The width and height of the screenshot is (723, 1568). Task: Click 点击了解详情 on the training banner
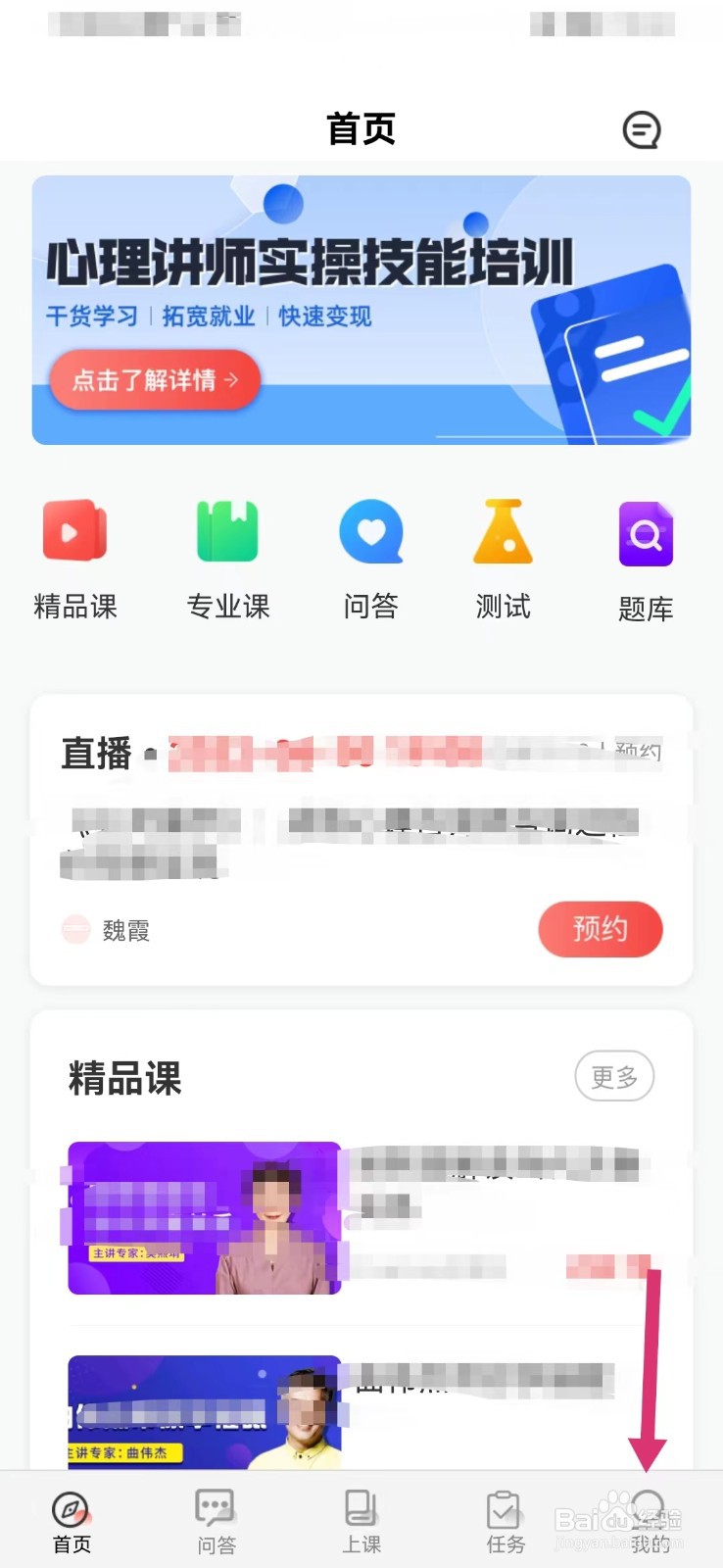(154, 380)
